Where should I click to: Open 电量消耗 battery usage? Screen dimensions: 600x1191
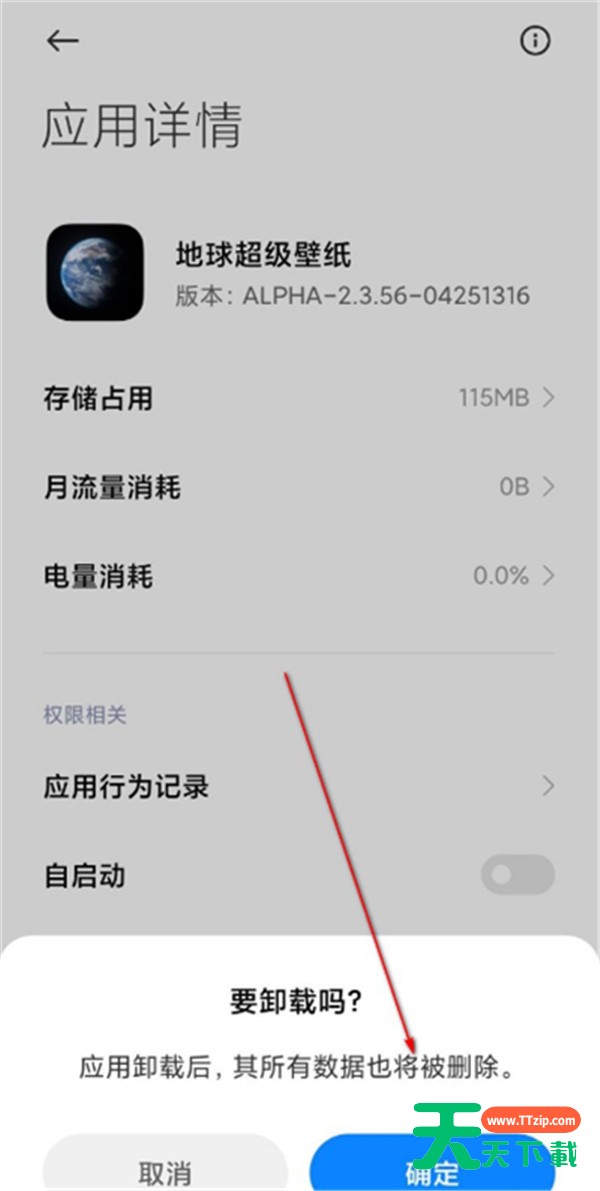299,577
